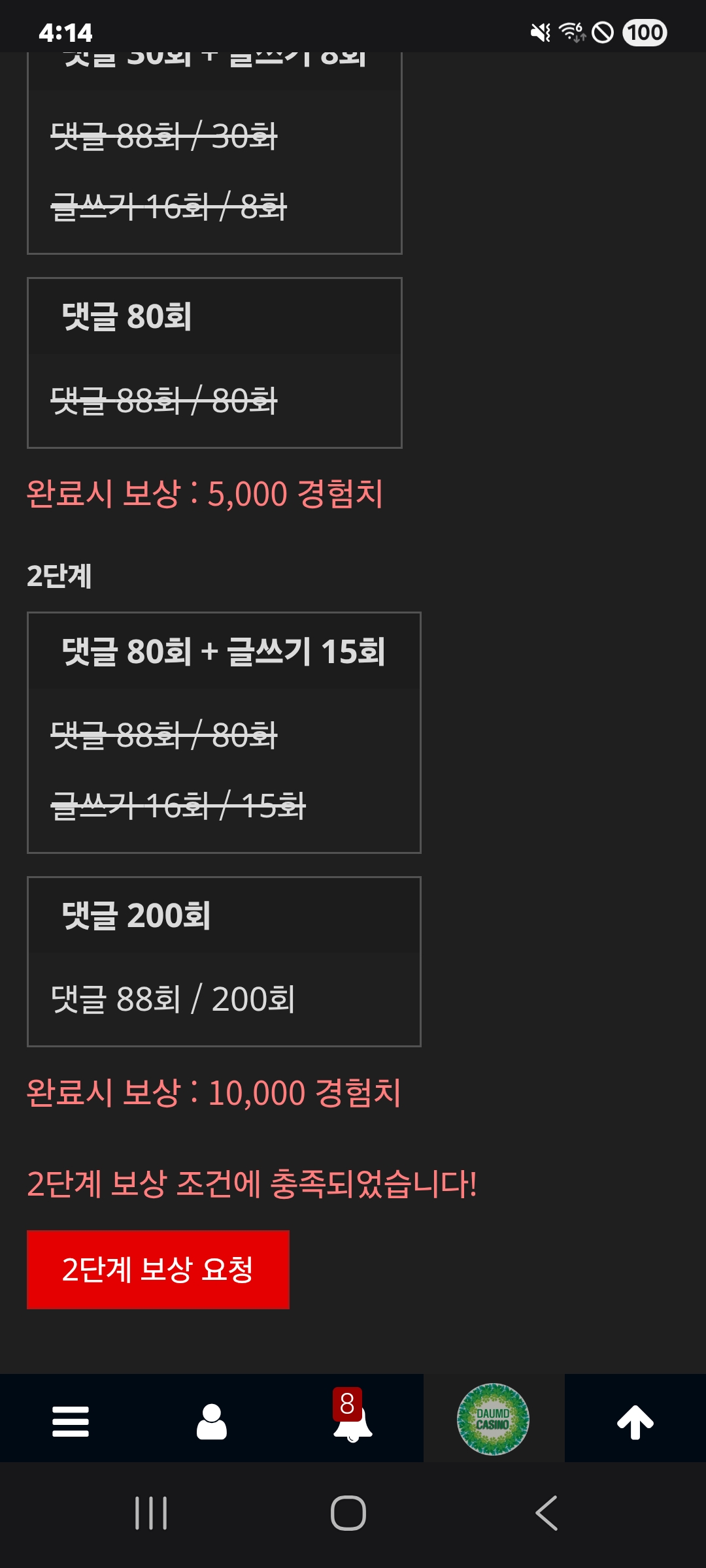
Task: Go to the phone's home screen
Action: pyautogui.click(x=348, y=1513)
